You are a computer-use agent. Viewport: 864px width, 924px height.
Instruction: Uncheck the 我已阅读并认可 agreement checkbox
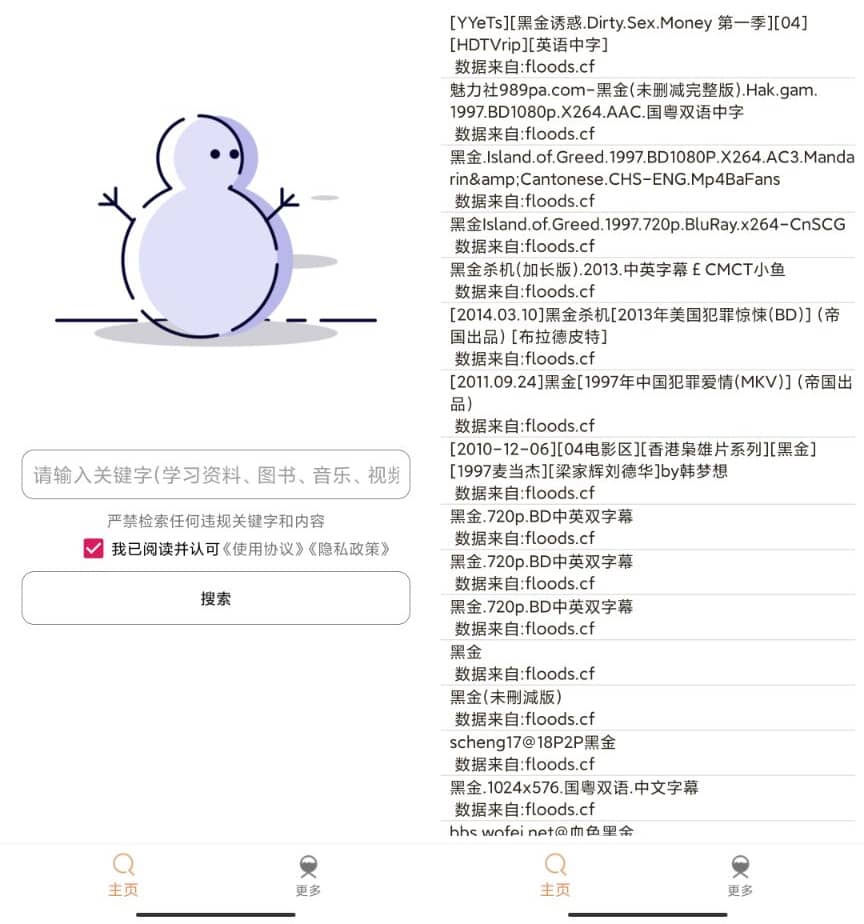(x=93, y=549)
